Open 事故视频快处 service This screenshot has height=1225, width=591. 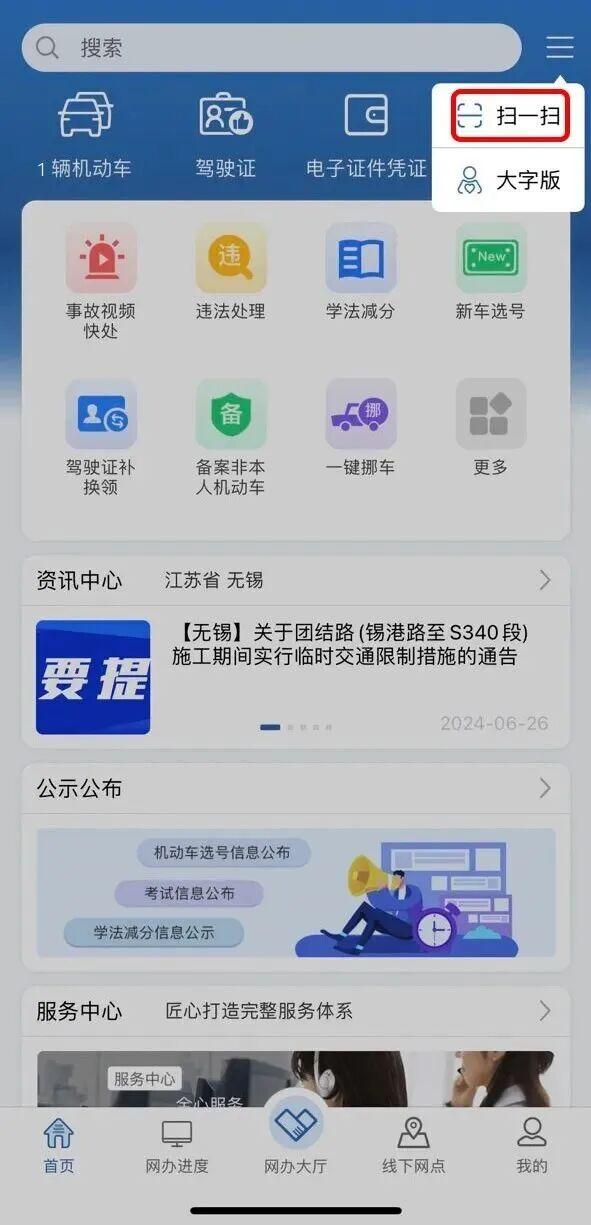click(x=101, y=281)
